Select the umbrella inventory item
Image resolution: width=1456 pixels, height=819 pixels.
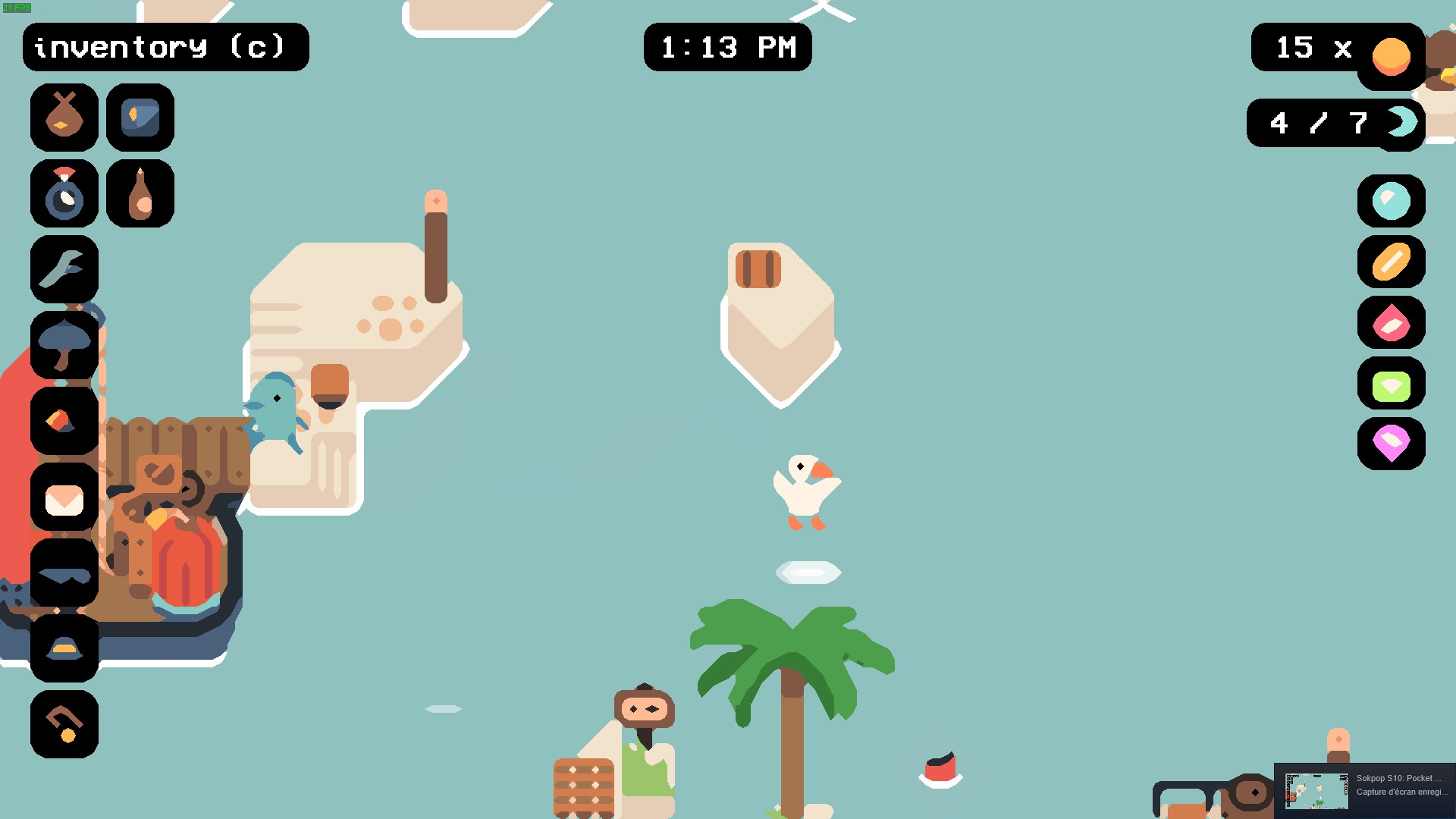coord(64,345)
